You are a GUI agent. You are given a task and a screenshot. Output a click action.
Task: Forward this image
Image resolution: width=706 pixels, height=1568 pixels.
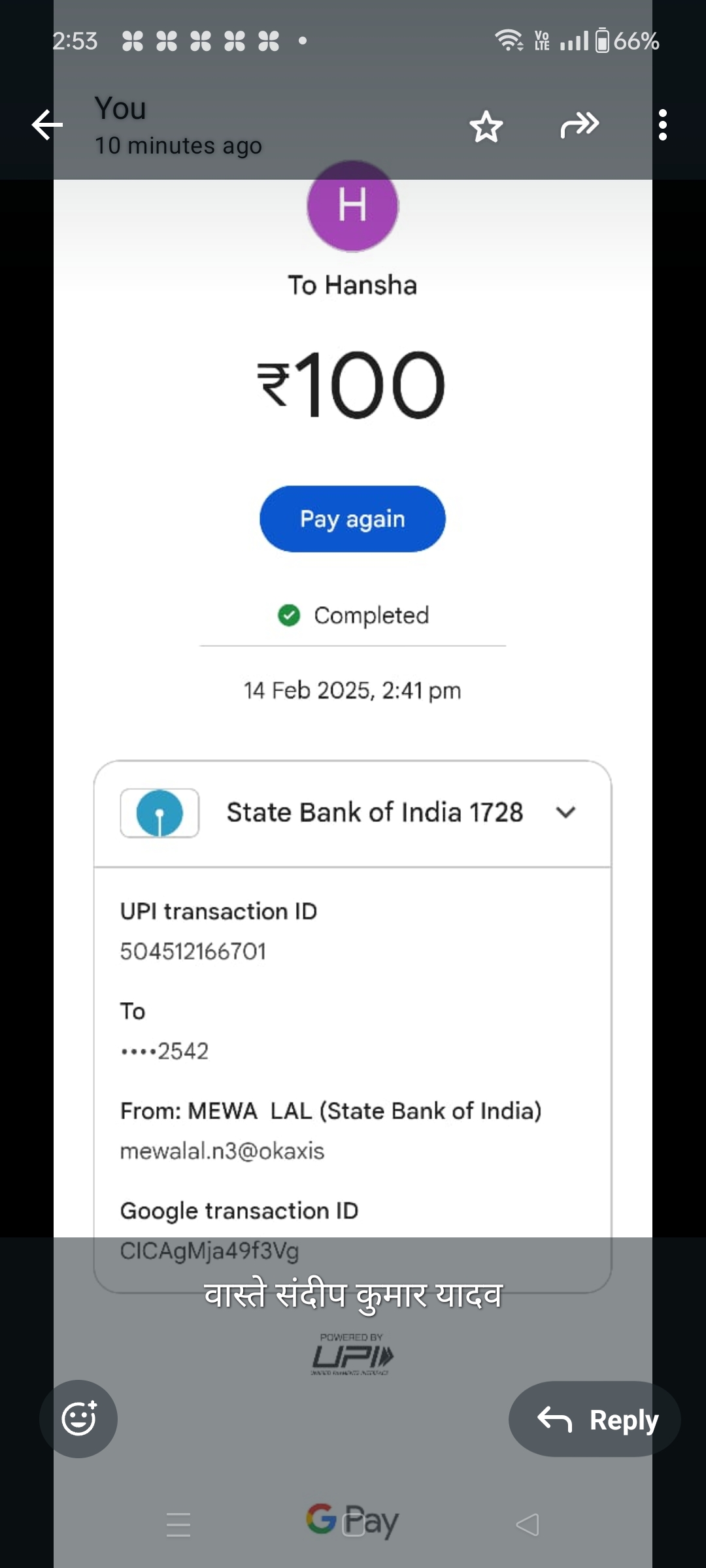[x=580, y=125]
